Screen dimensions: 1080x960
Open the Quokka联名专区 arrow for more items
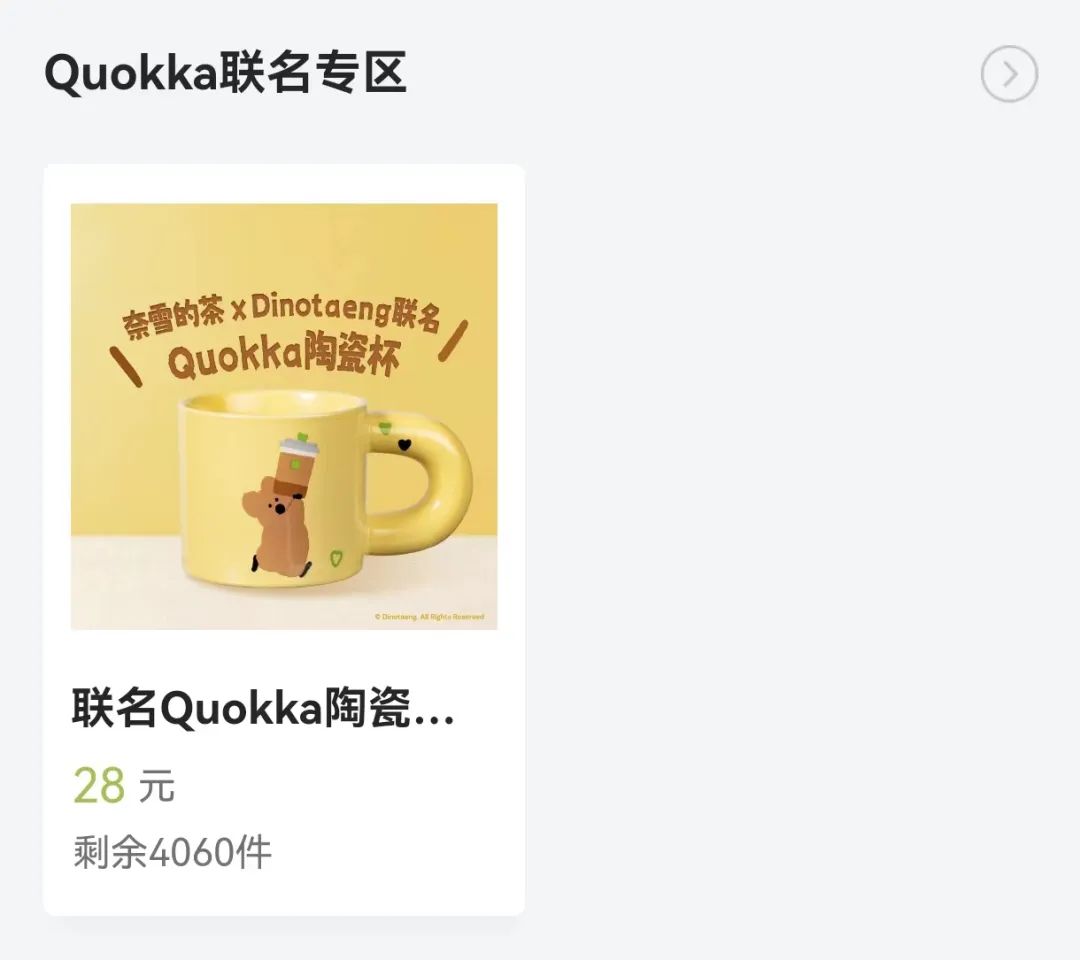pyautogui.click(x=1009, y=74)
